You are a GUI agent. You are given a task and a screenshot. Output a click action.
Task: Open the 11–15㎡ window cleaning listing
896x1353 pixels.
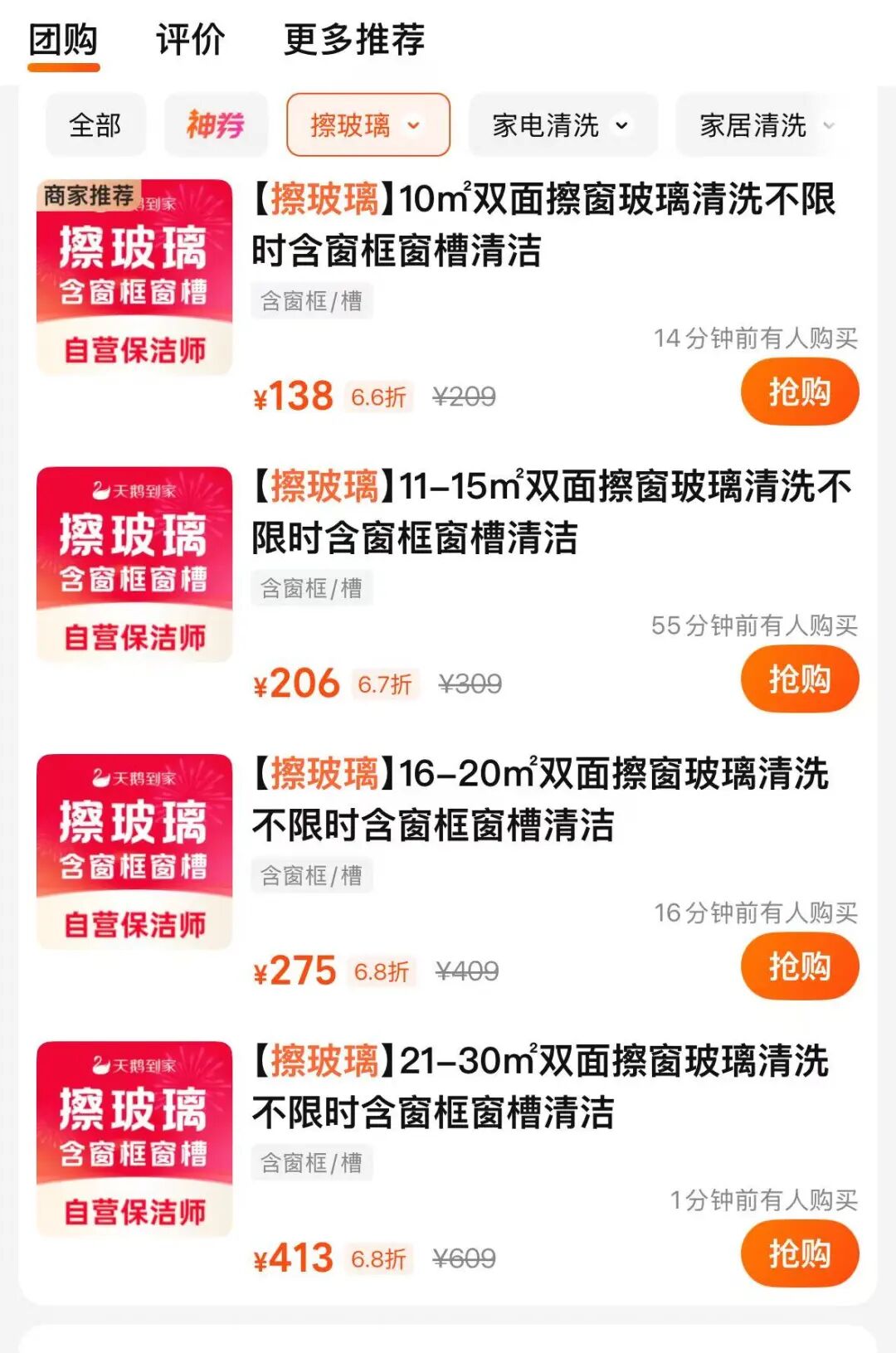click(551, 511)
